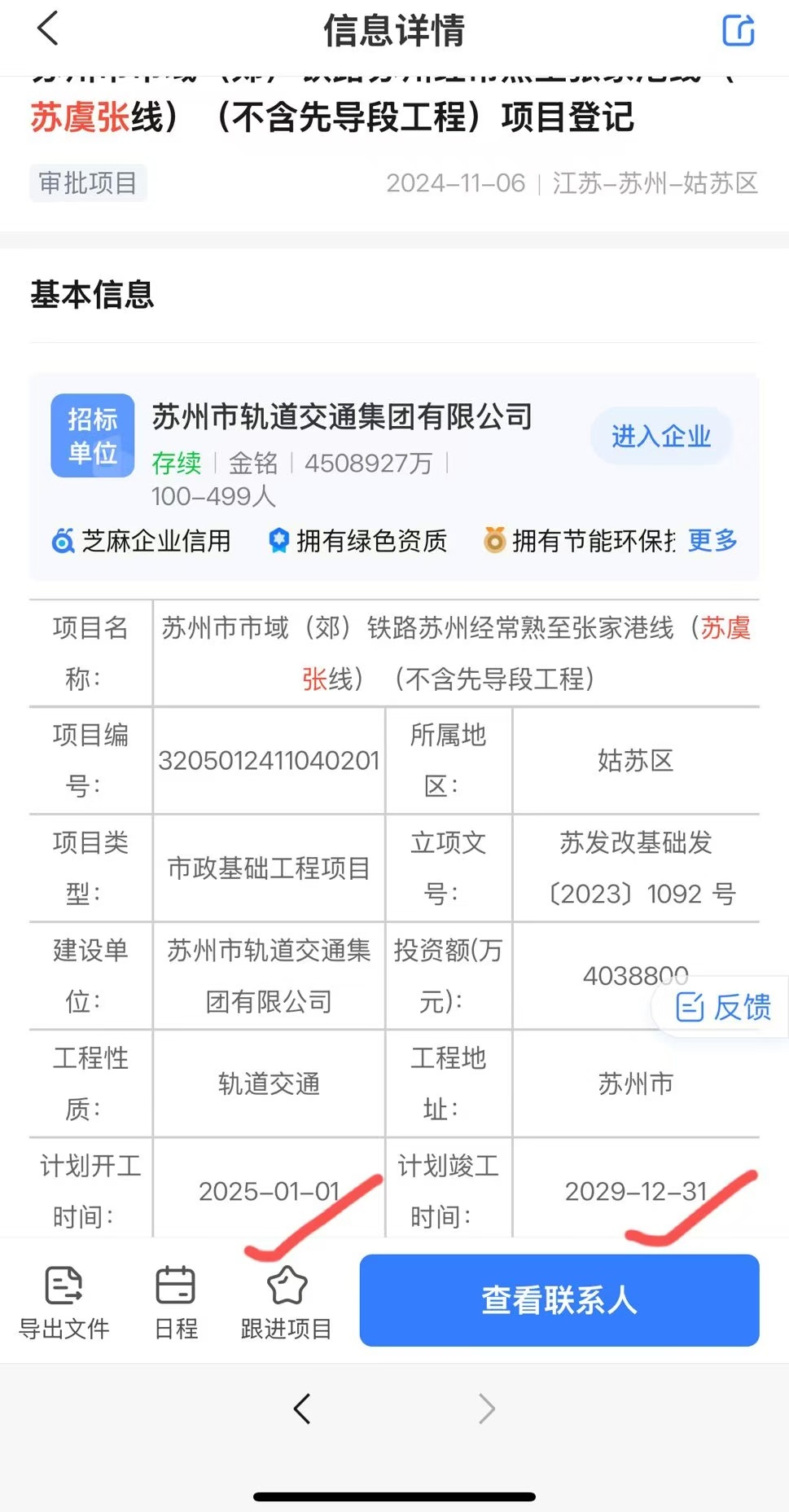Go to previous page with browser back arrow

click(x=302, y=1409)
